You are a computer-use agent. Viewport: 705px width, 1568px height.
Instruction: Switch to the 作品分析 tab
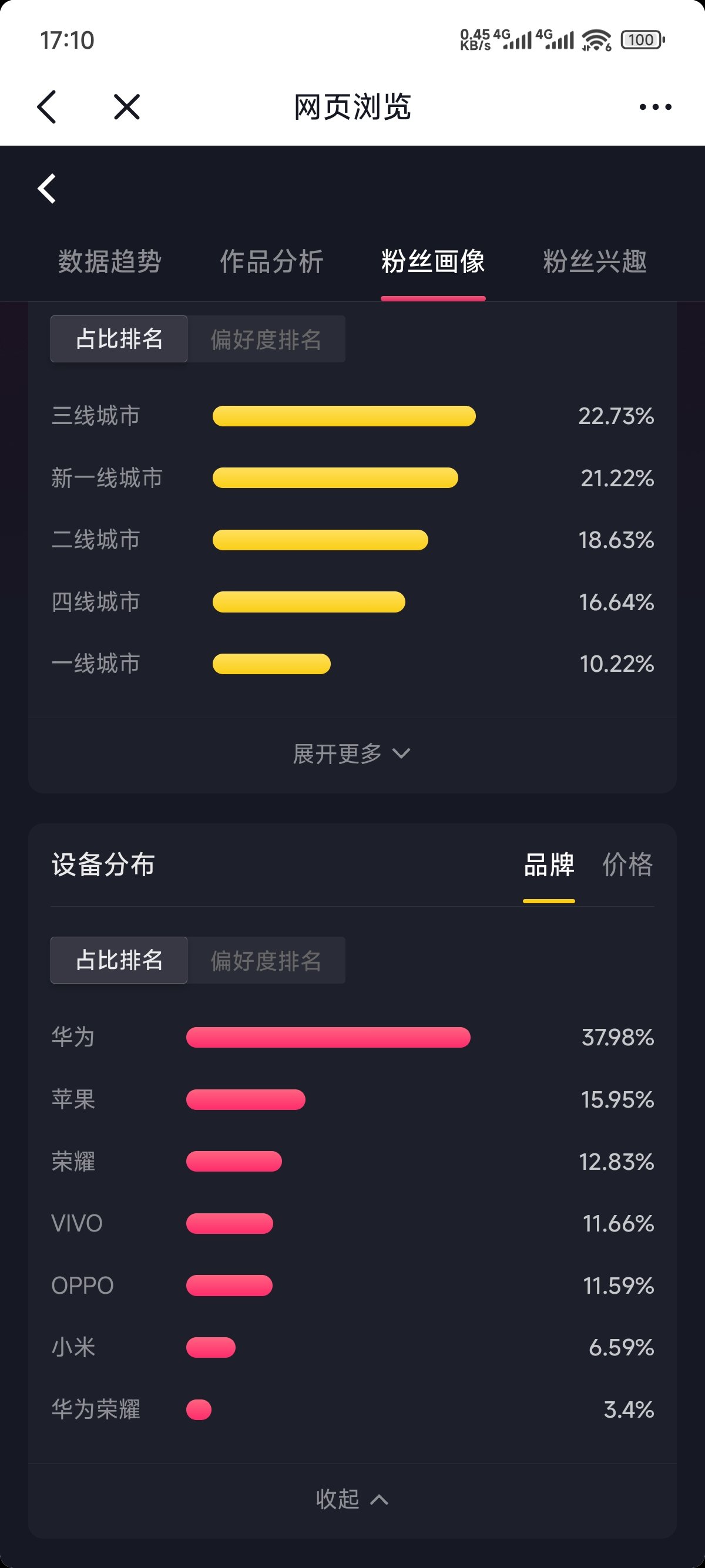point(271,262)
